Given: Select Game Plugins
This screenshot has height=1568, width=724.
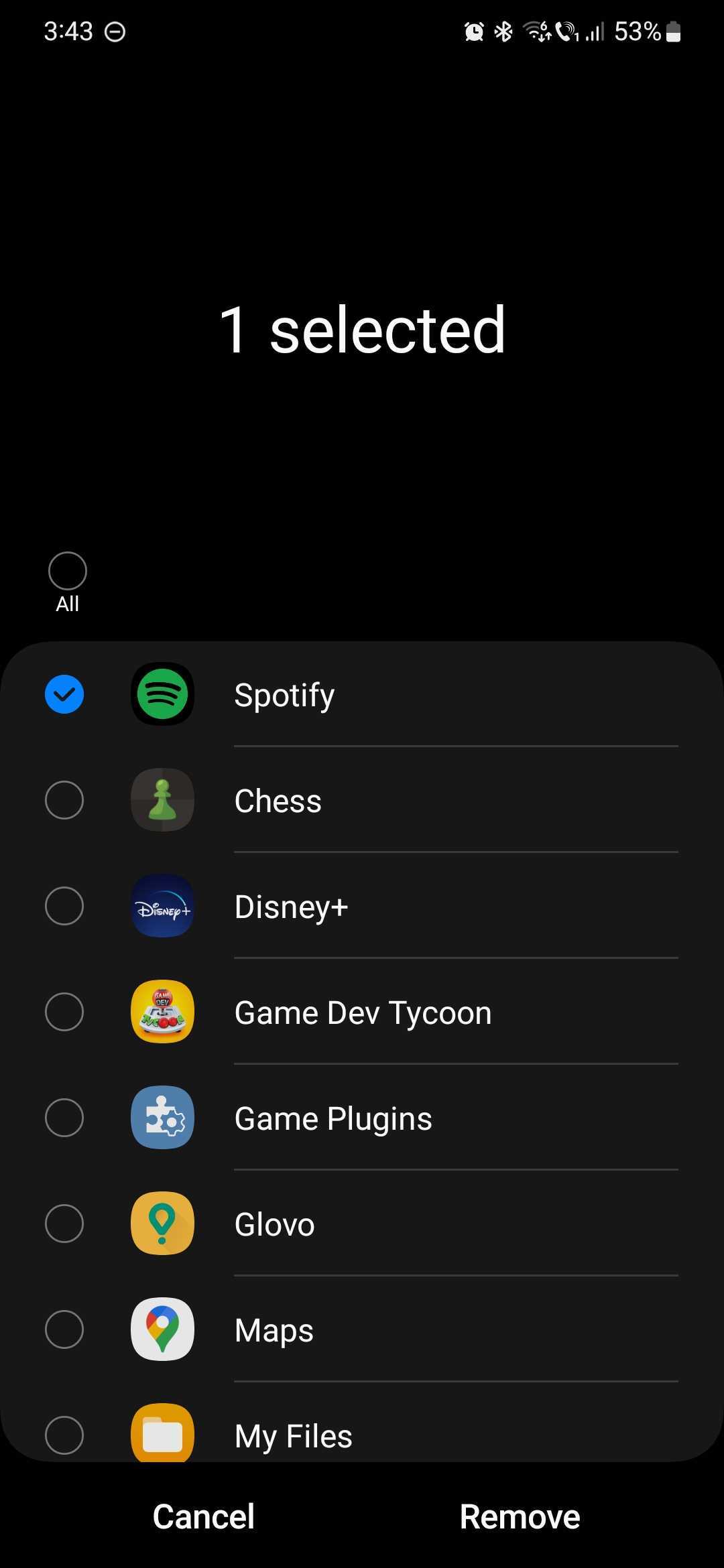Looking at the screenshot, I should click(x=64, y=1118).
